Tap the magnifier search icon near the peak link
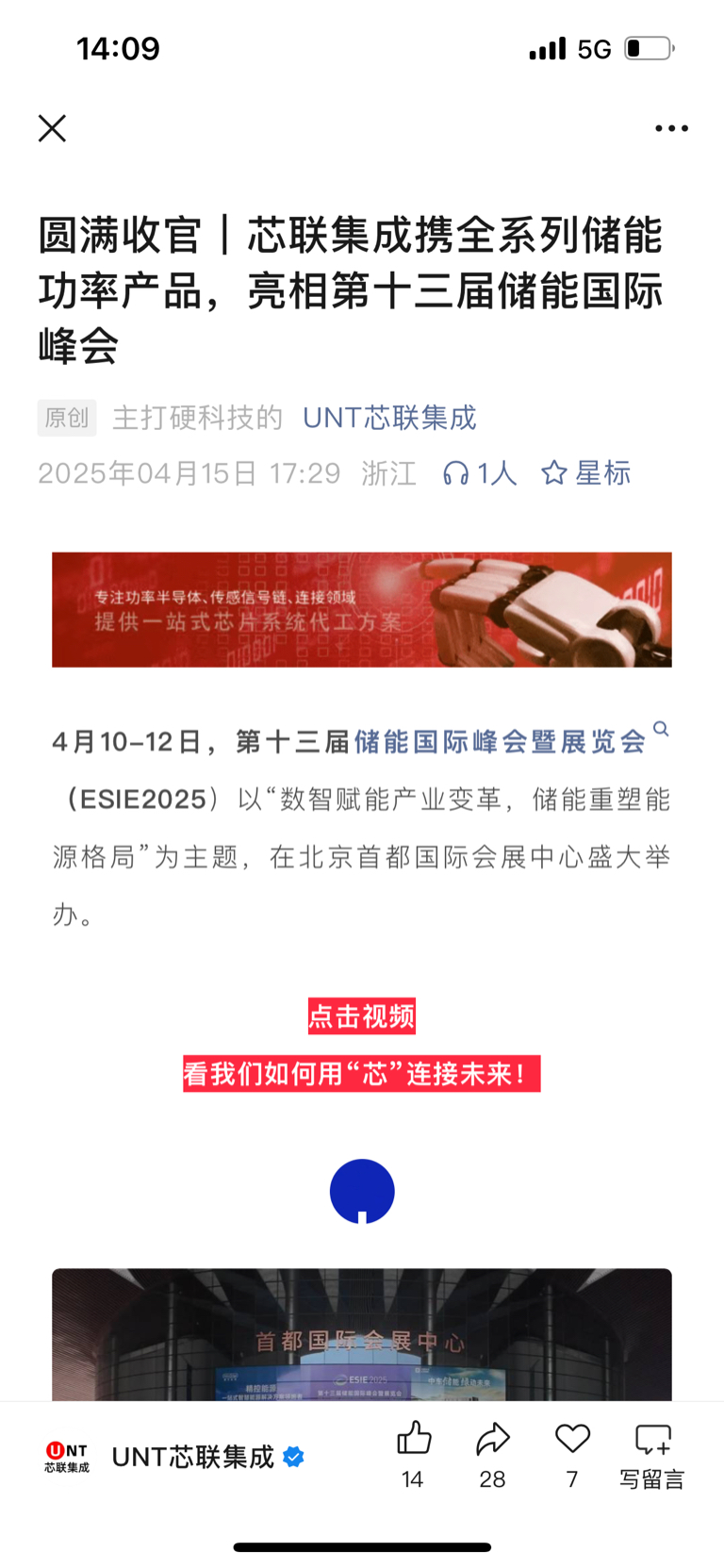The image size is (724, 1568). coord(662,729)
